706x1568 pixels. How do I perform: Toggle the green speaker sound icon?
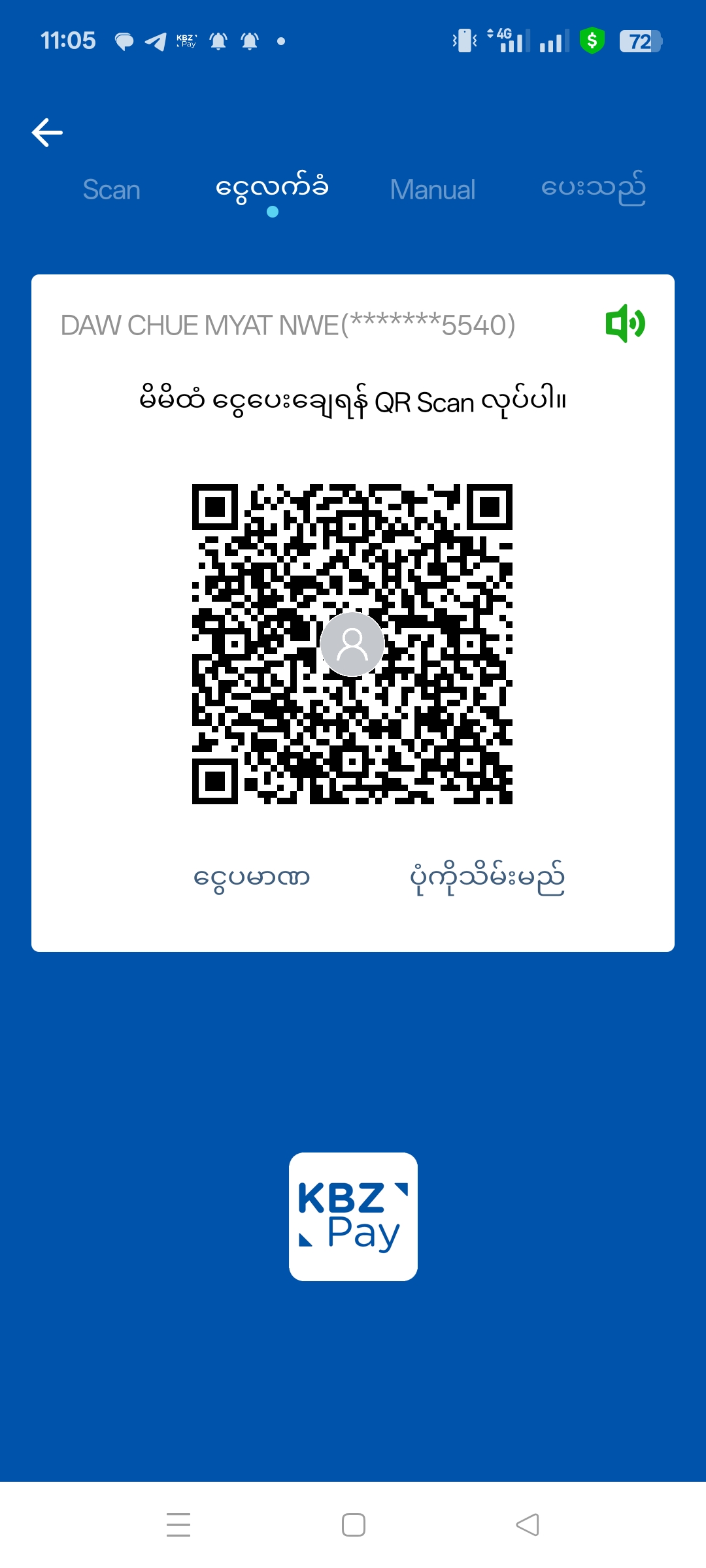click(x=625, y=323)
